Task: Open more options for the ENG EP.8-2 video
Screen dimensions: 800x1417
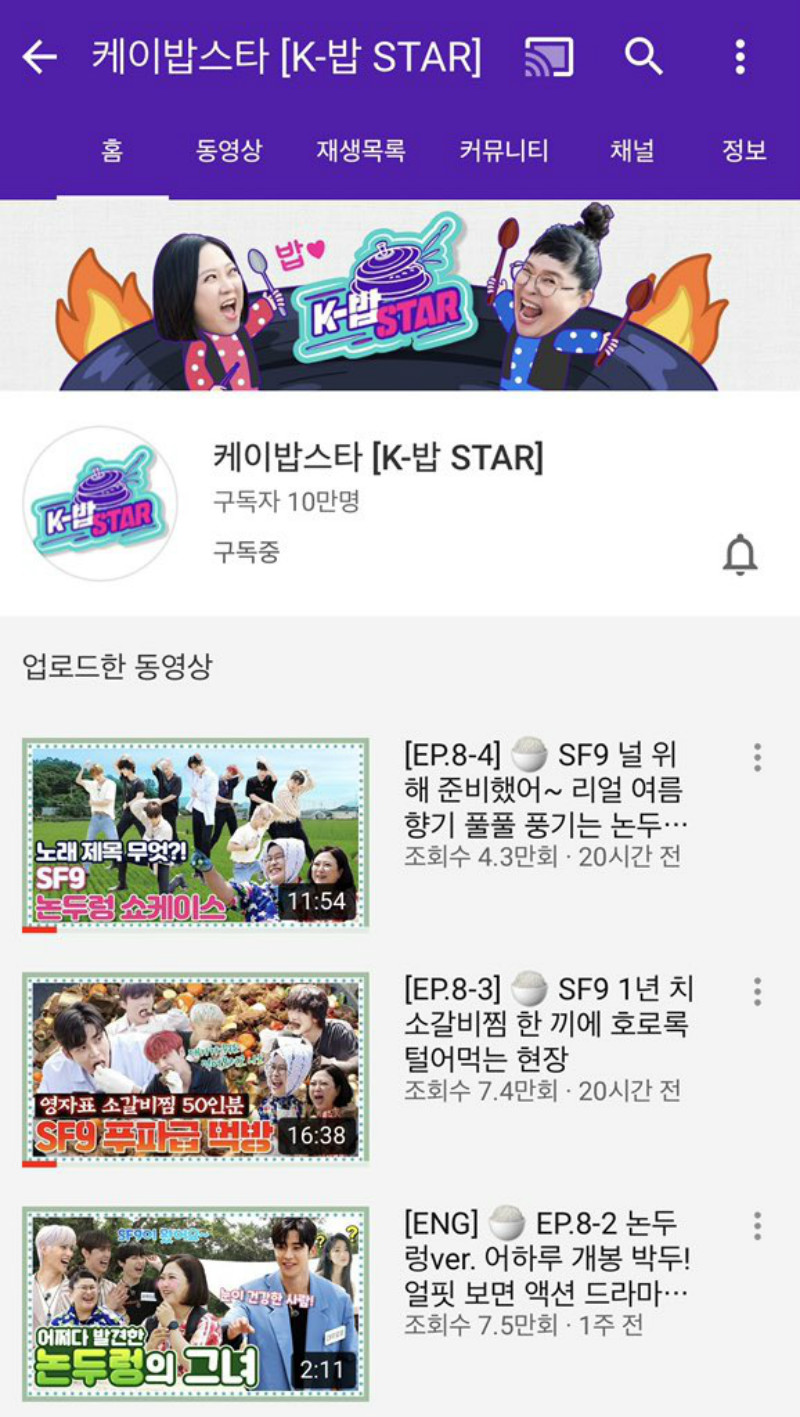Action: coord(757,1225)
